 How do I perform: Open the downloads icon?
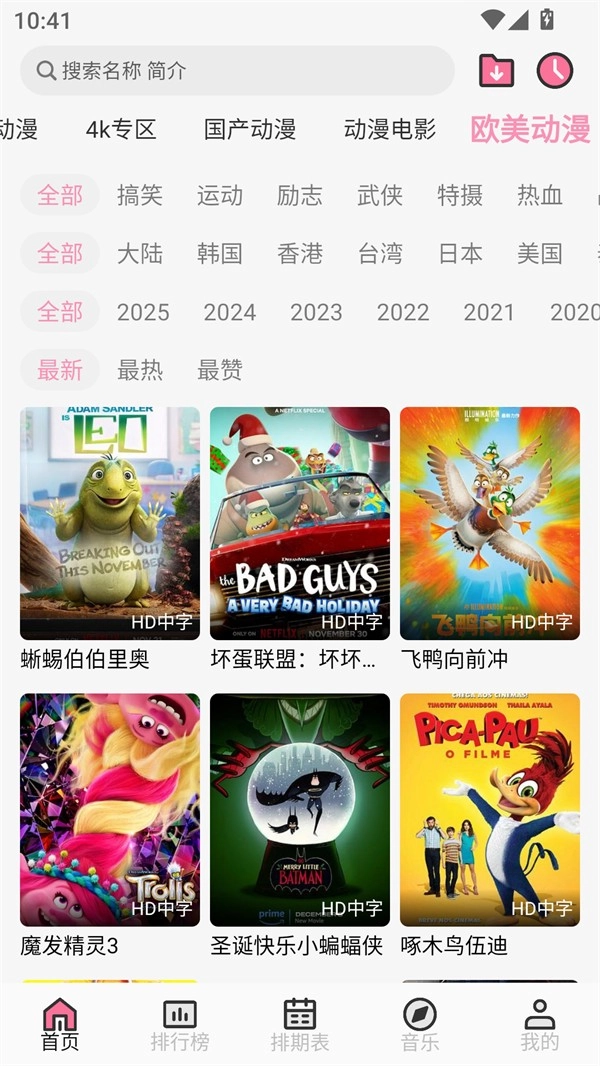[496, 70]
